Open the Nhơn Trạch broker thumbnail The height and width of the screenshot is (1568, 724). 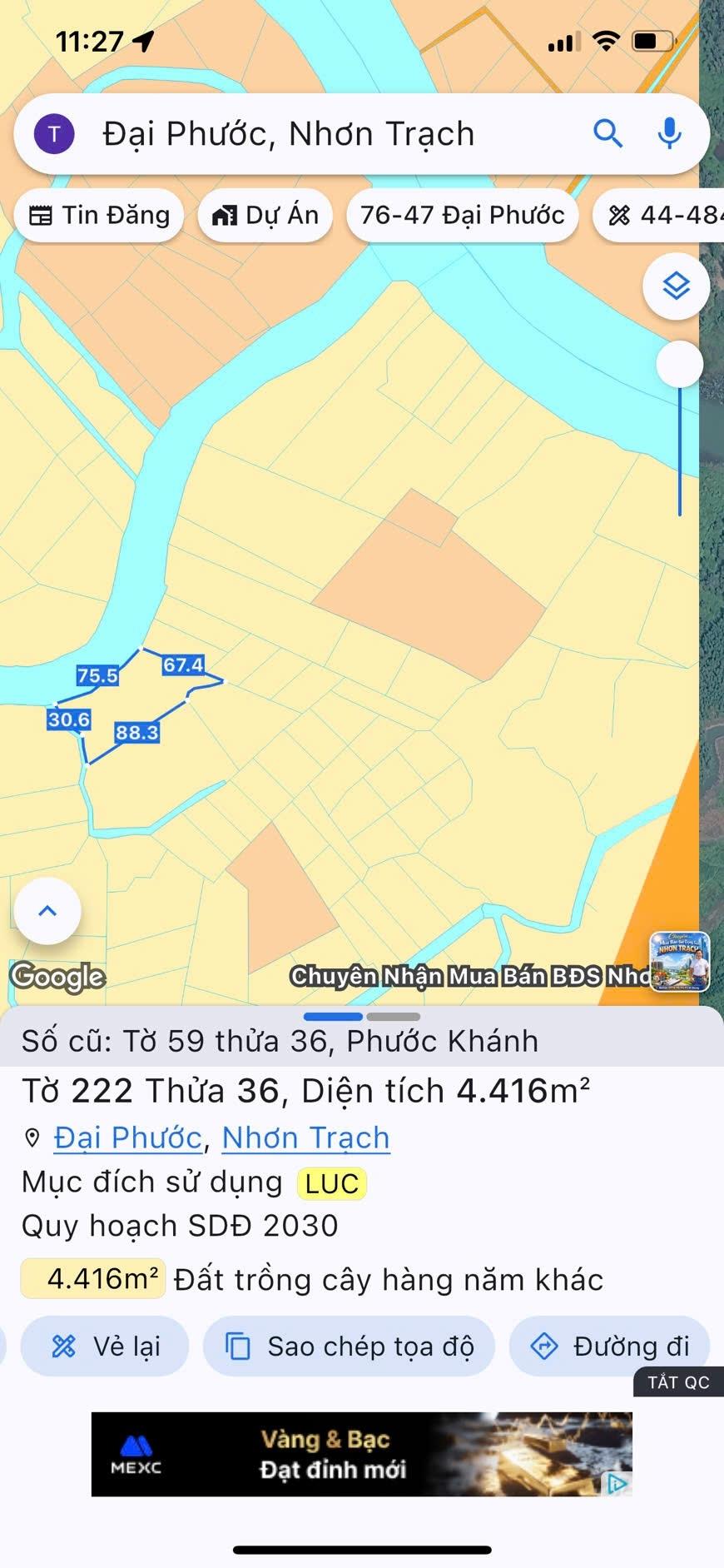680,962
